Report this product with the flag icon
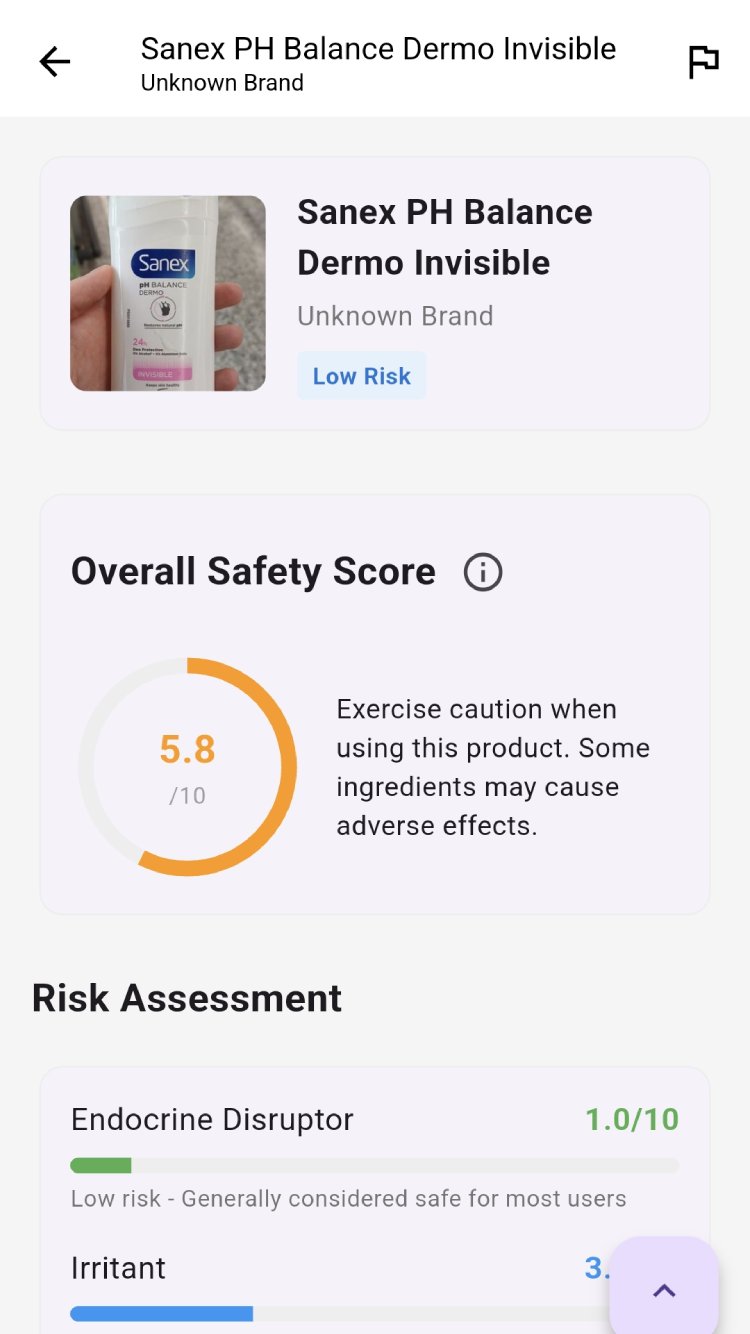 coord(704,62)
